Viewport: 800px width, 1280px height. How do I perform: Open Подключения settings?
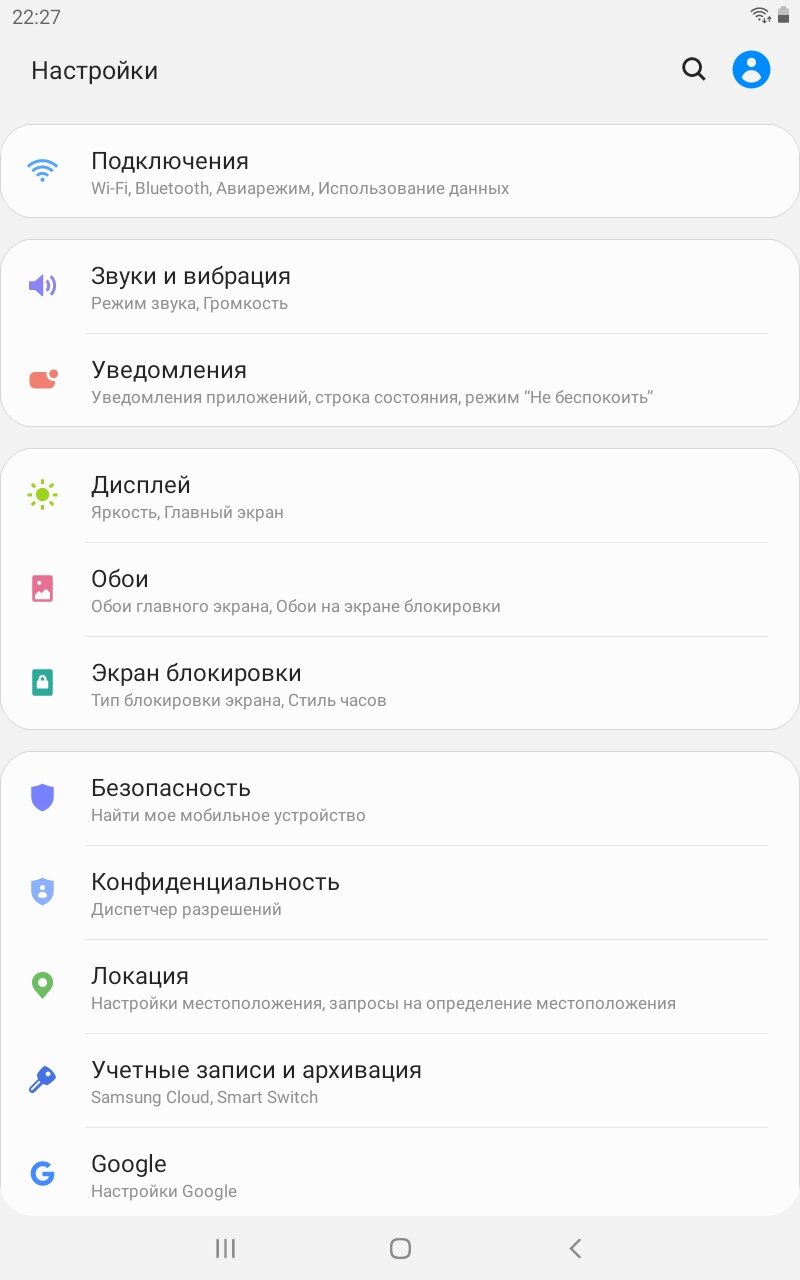(400, 172)
